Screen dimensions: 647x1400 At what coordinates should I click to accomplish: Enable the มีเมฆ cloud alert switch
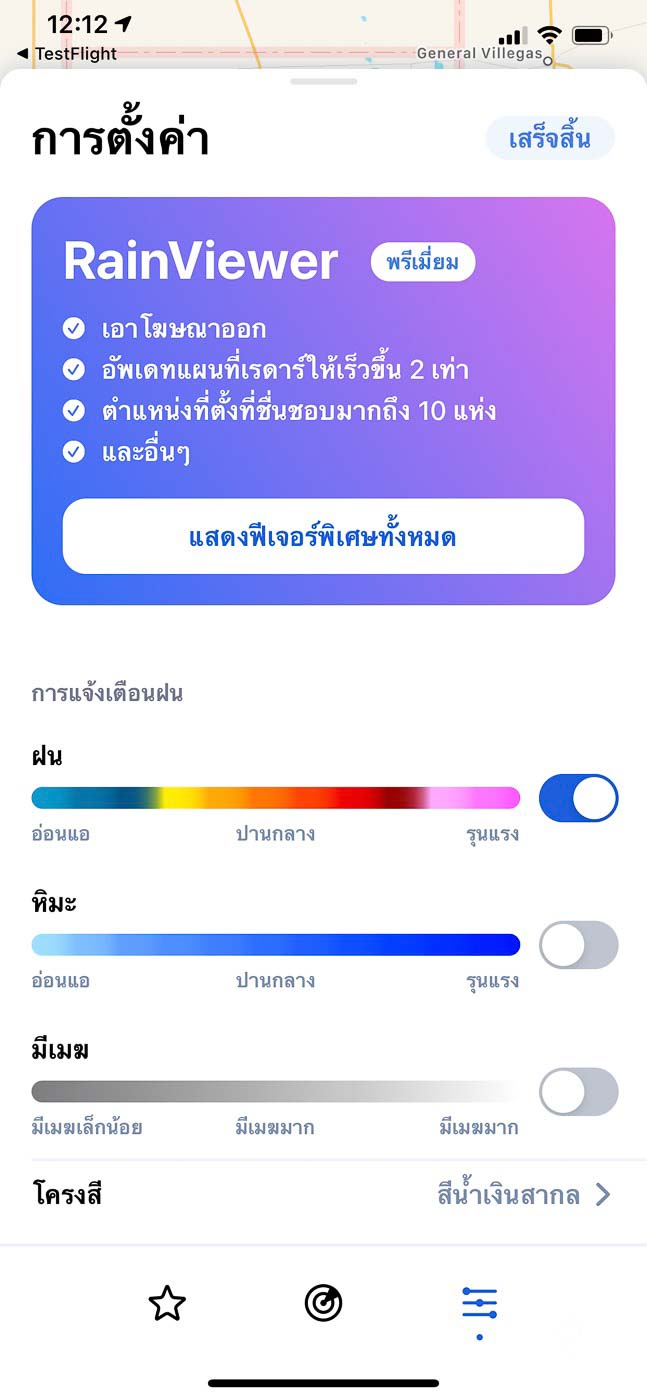click(578, 1092)
